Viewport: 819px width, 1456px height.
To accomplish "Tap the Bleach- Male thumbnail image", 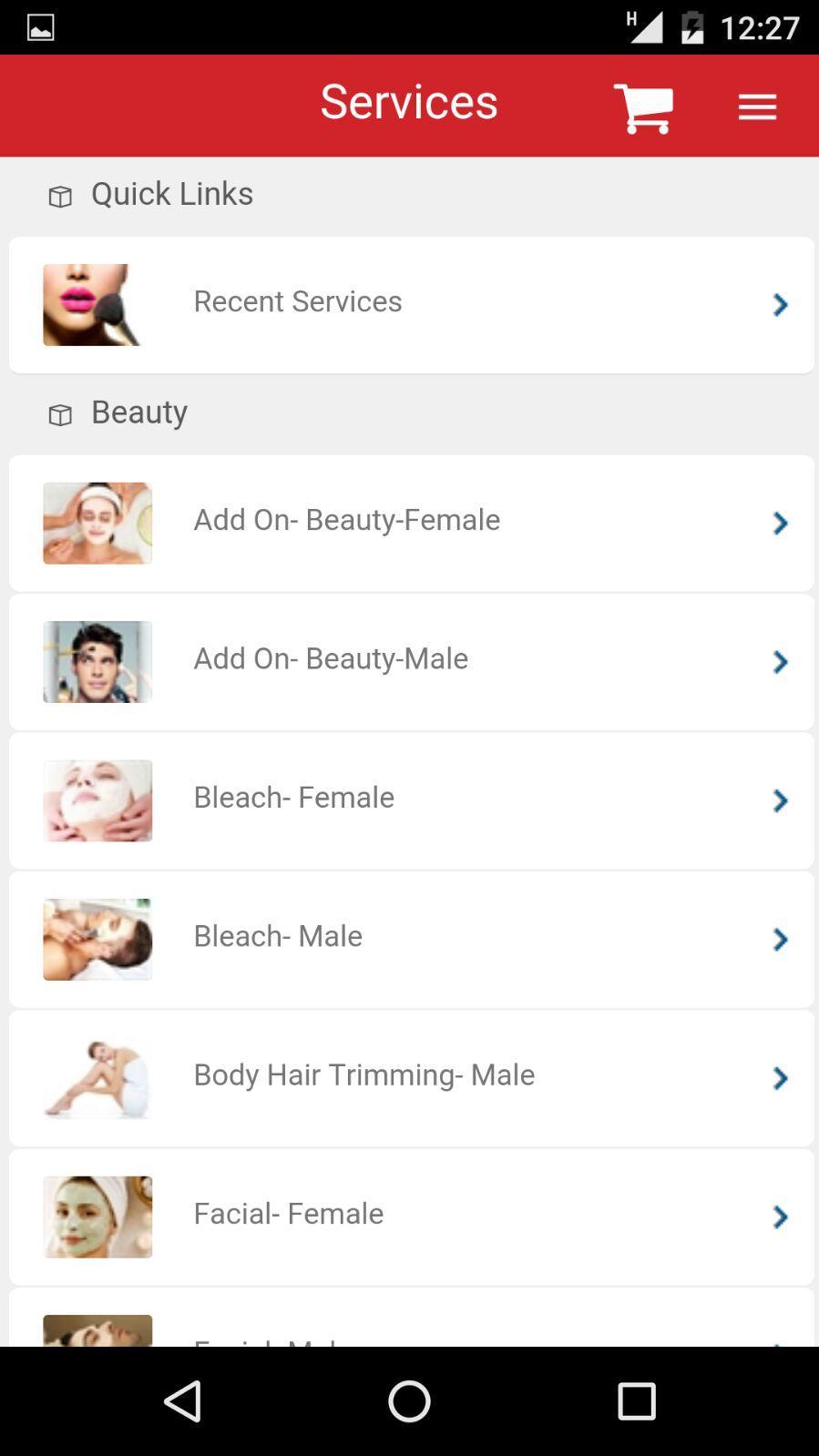I will click(x=97, y=939).
